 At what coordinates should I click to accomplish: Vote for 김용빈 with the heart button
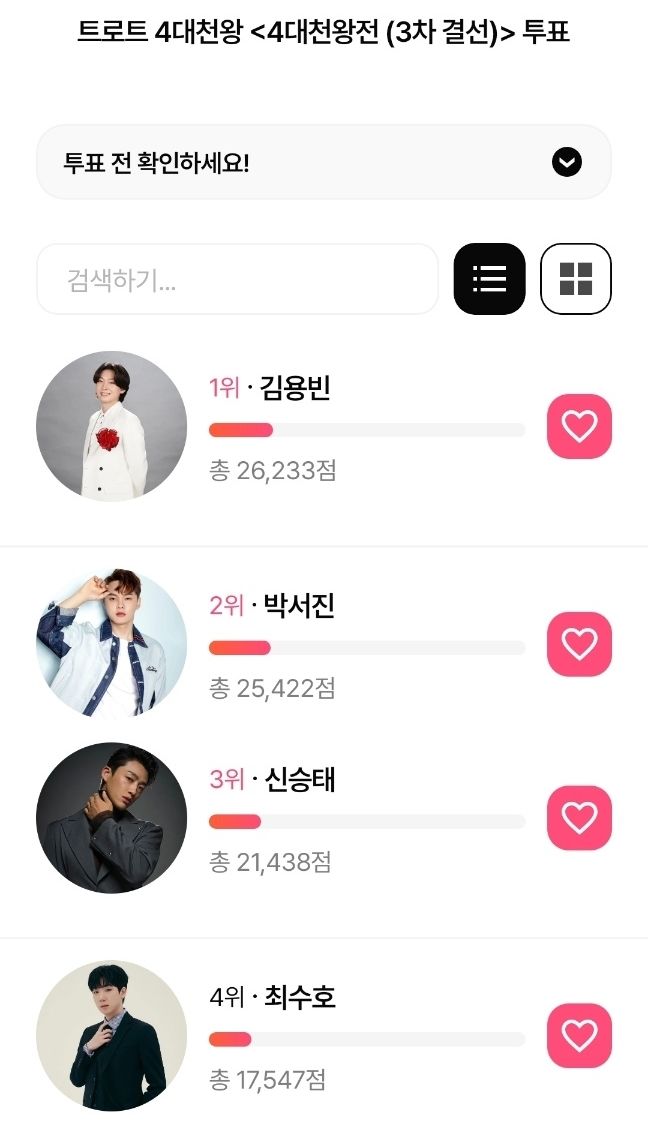(x=579, y=427)
